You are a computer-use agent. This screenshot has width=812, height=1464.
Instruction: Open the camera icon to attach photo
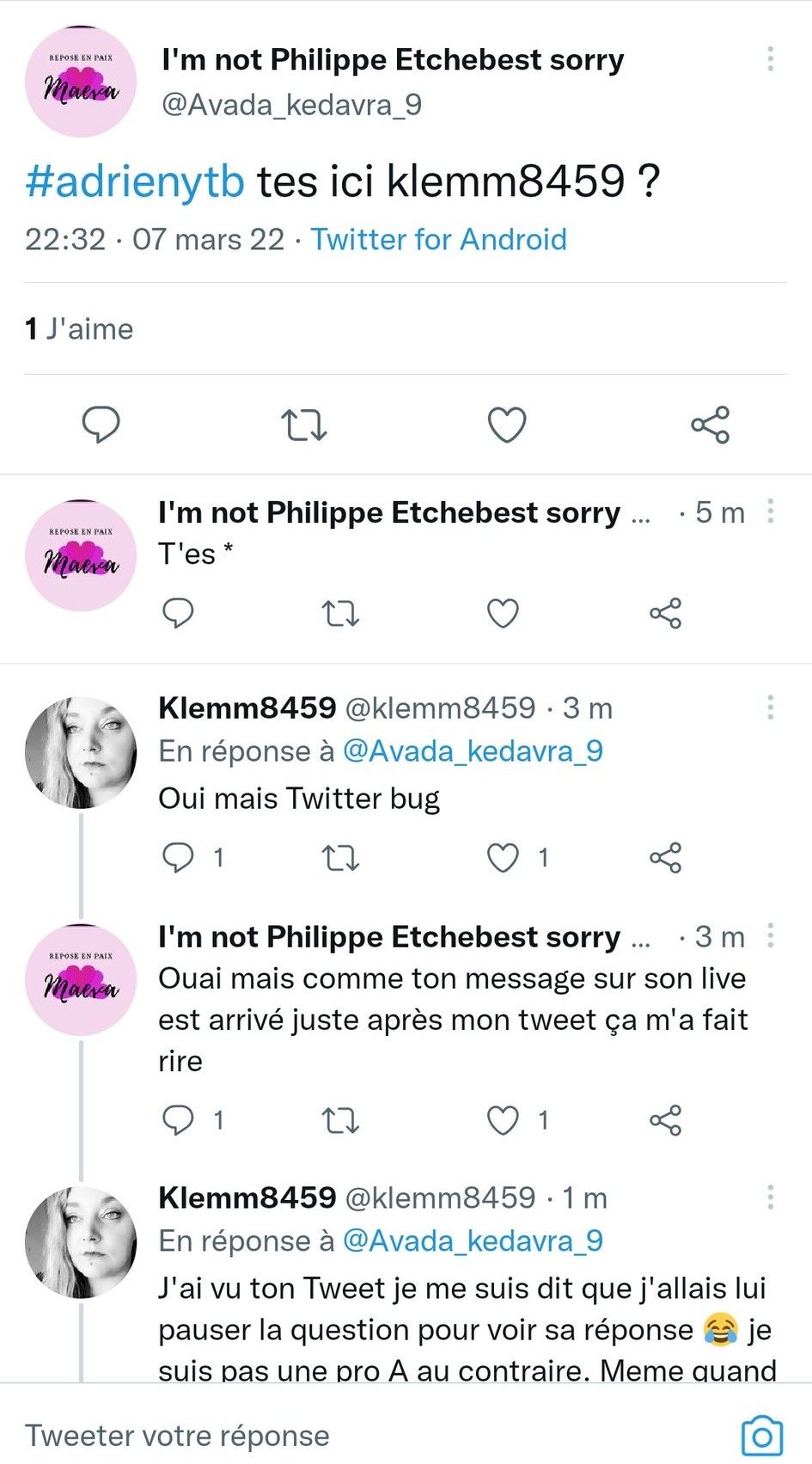click(x=761, y=1436)
